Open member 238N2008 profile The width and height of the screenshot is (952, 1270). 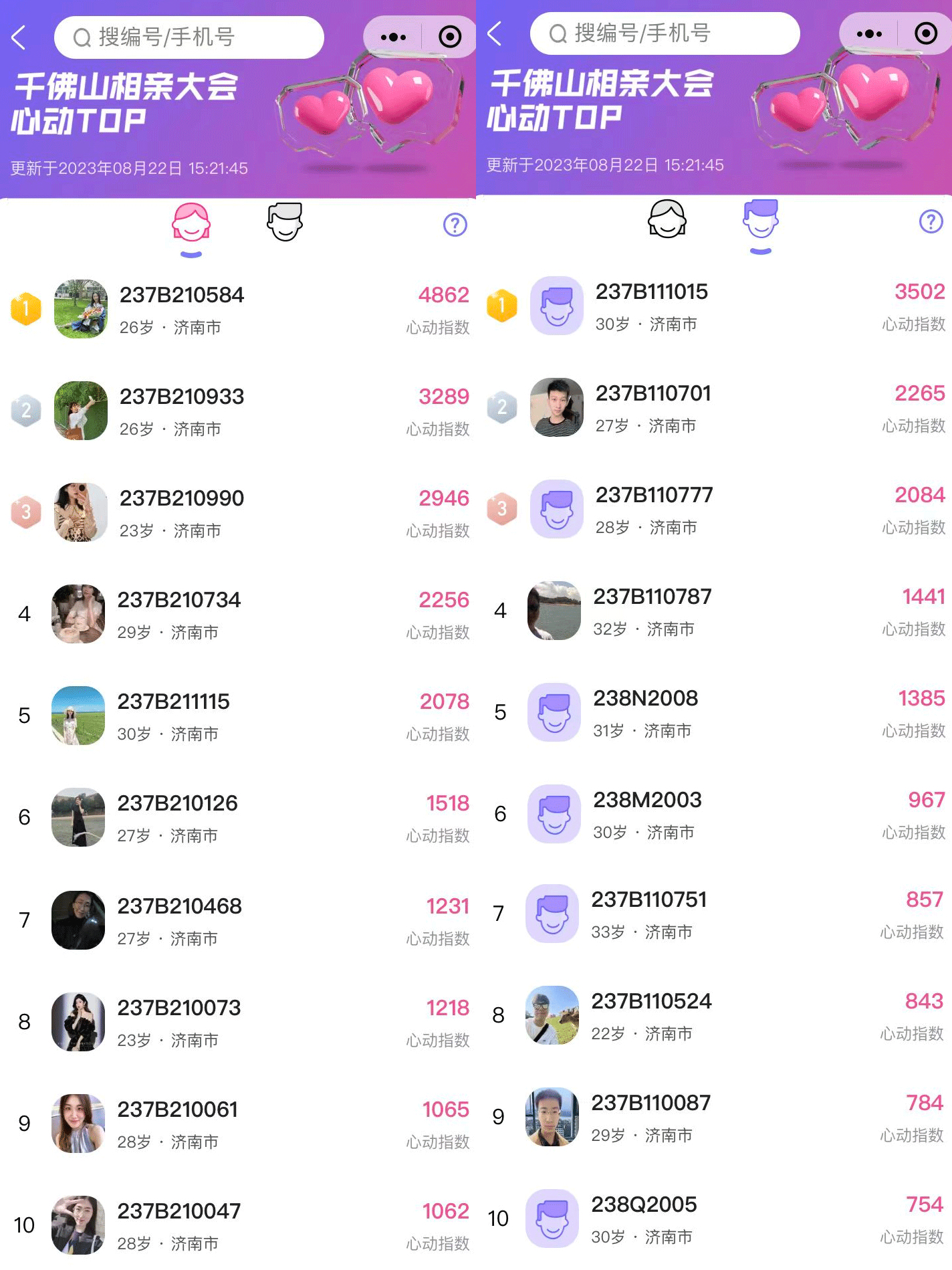point(646,712)
